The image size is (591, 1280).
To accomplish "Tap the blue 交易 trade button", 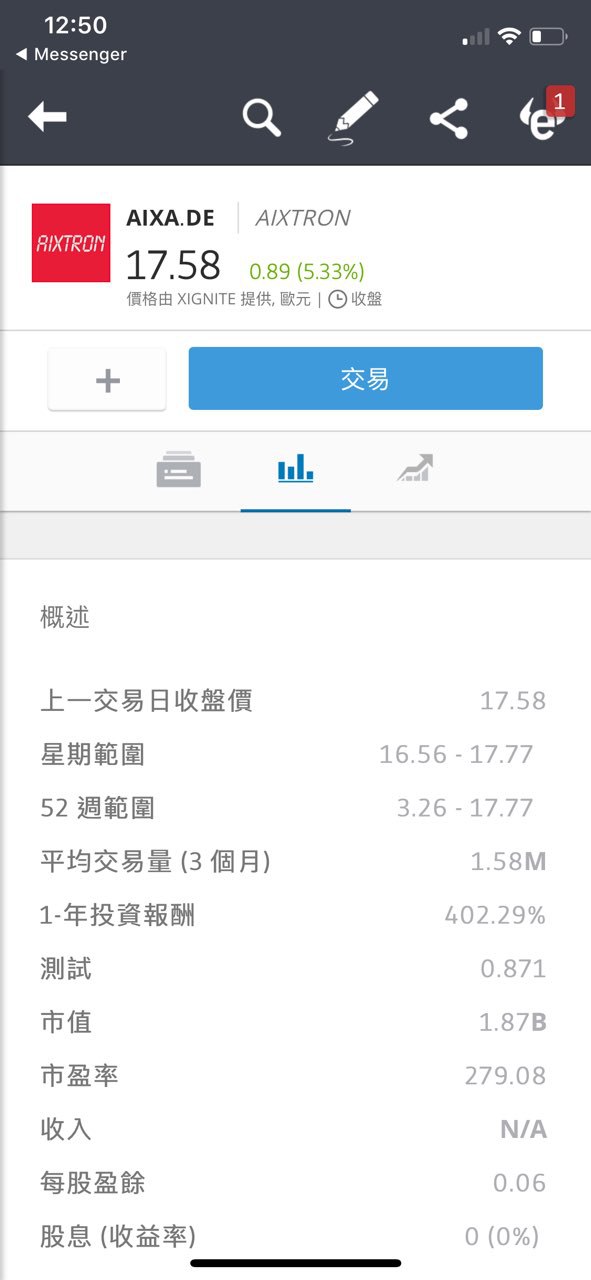I will [x=365, y=379].
